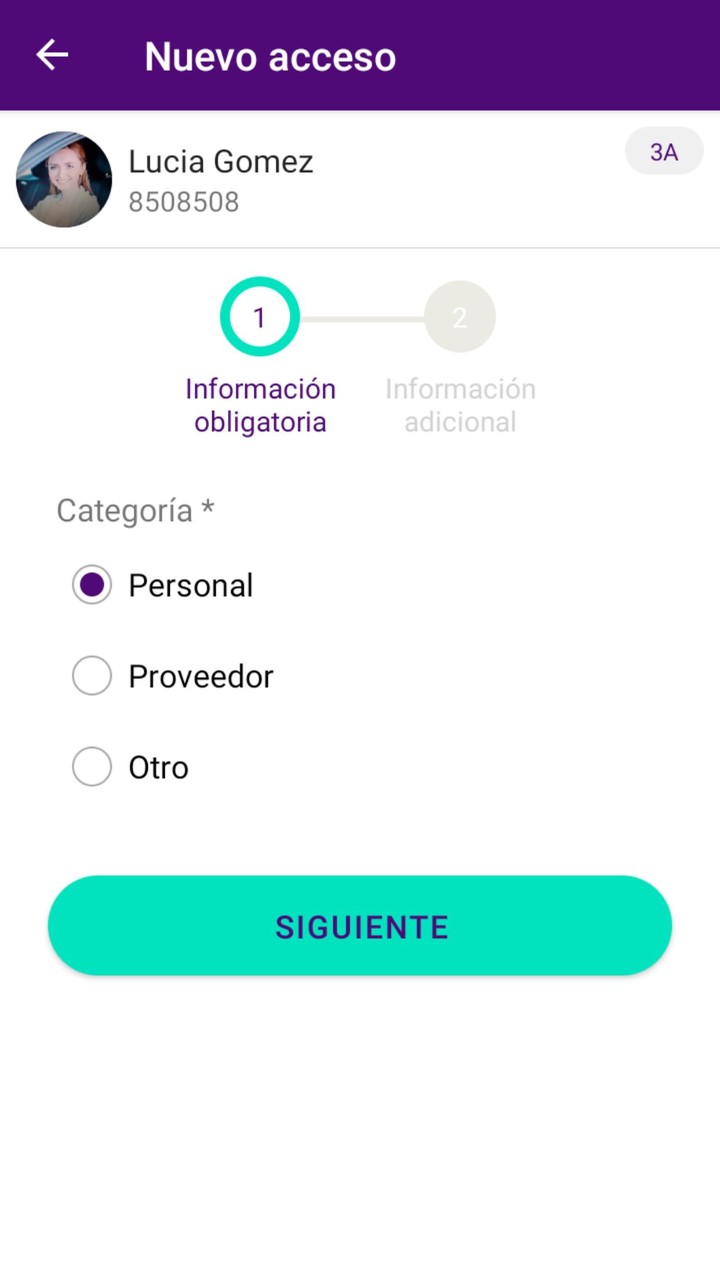Click the 'Proveedor' option text
Screen dimensions: 720x1280
point(200,676)
